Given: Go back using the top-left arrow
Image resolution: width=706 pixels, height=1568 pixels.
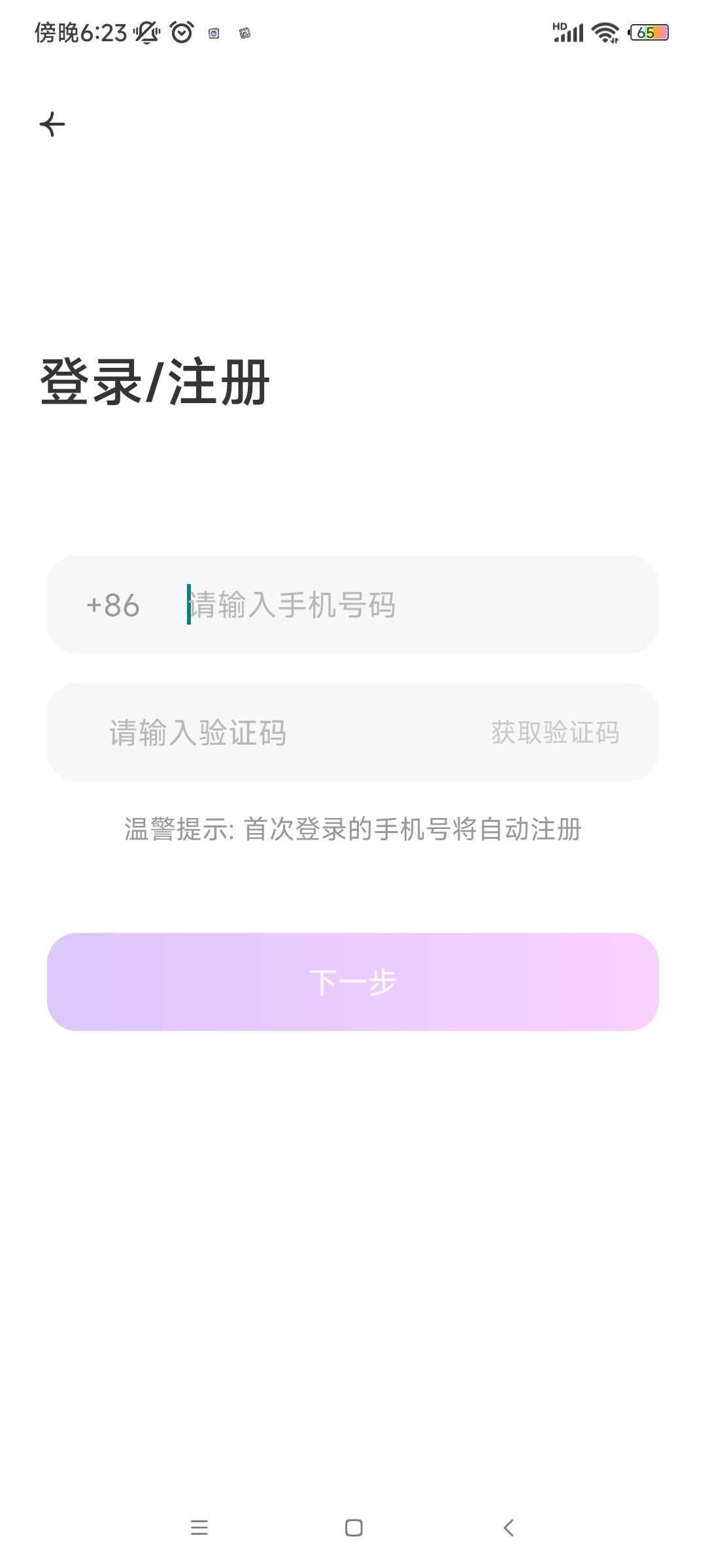Looking at the screenshot, I should coord(52,124).
